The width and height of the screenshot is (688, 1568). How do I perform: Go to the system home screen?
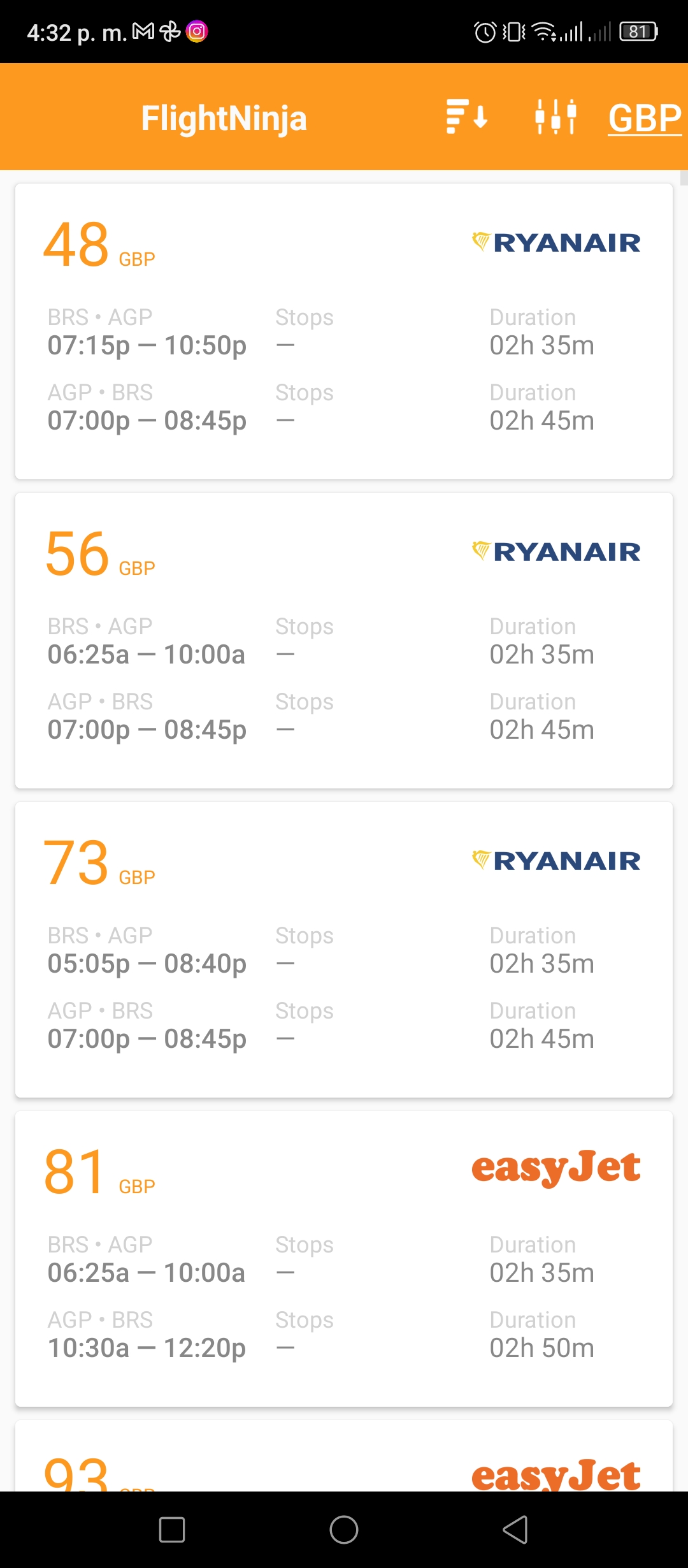tap(344, 1529)
